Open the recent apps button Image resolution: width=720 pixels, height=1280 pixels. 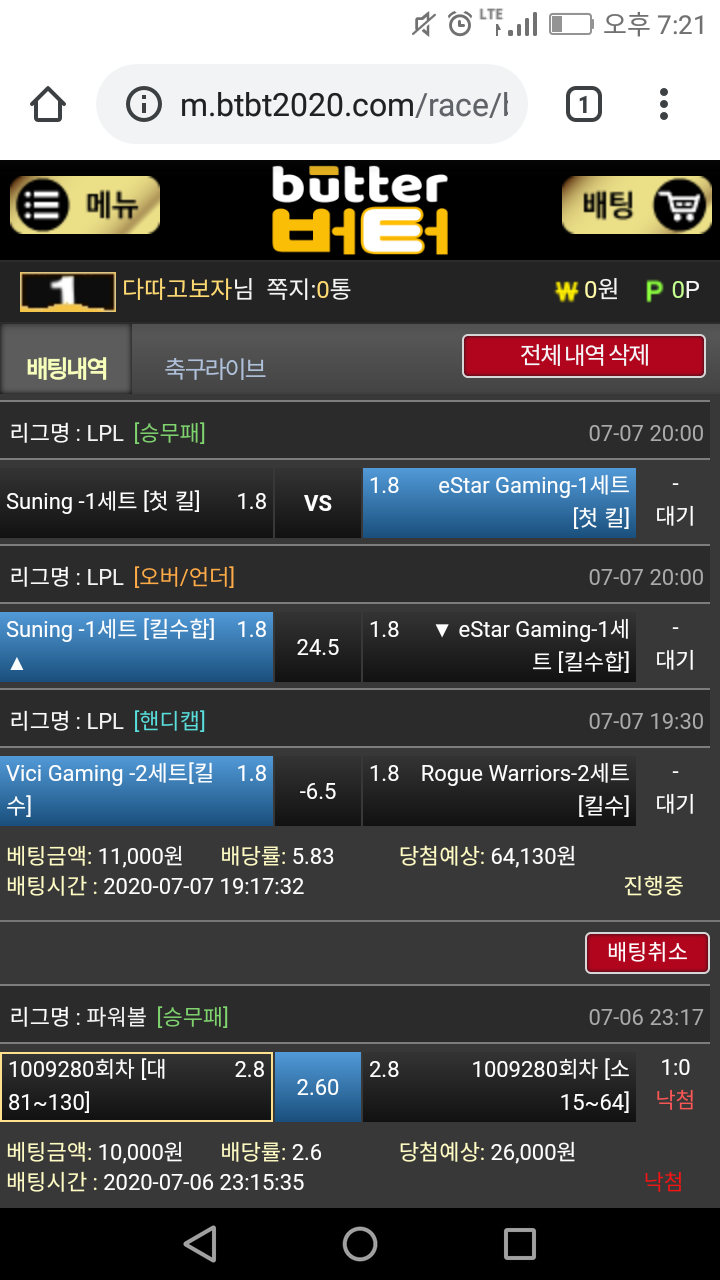tap(520, 1244)
